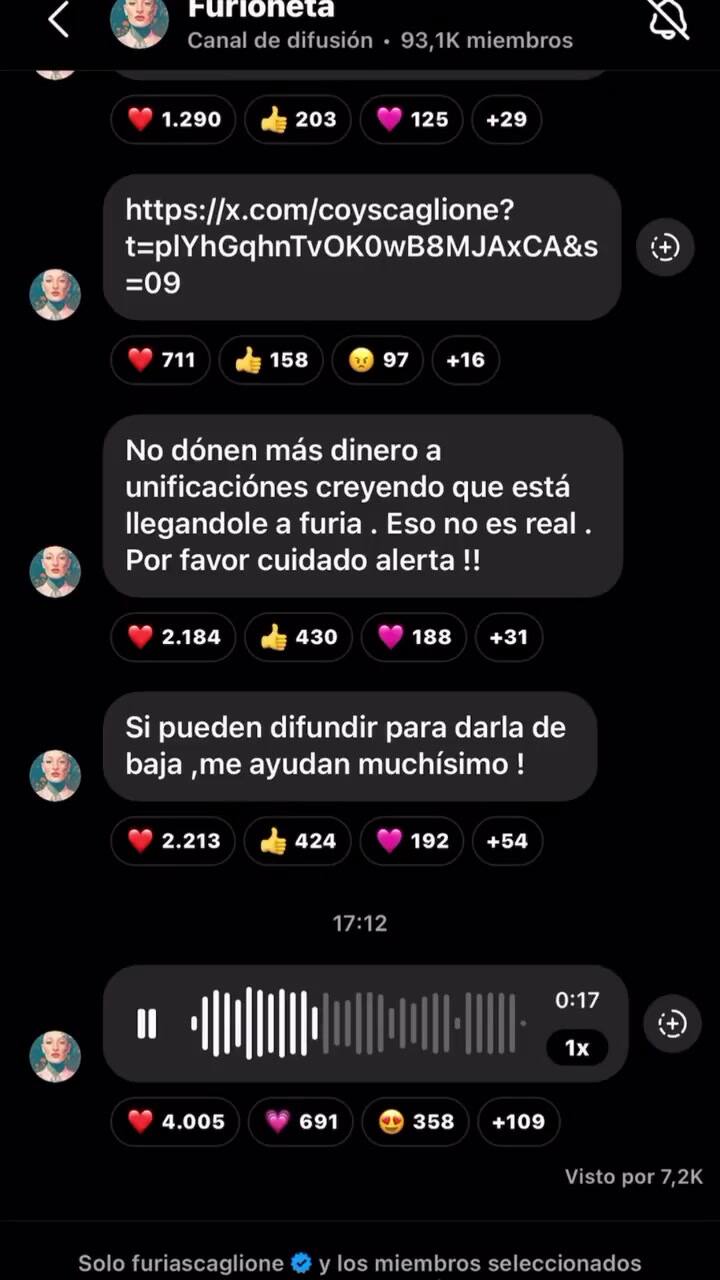Viewport: 720px width, 1280px height.
Task: Tap the share icon next to the X.com link message
Action: 665,247
